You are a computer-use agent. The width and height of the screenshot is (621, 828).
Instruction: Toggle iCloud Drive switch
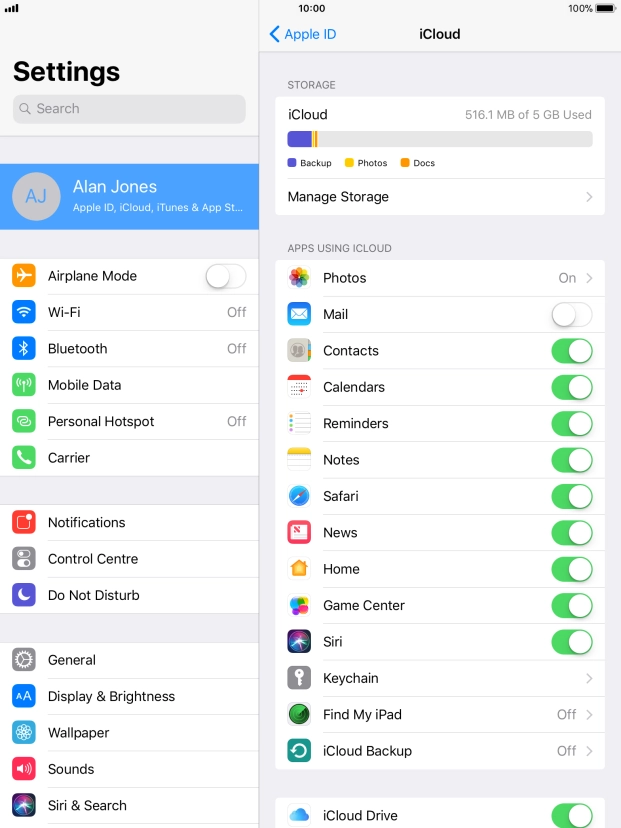[x=572, y=815]
